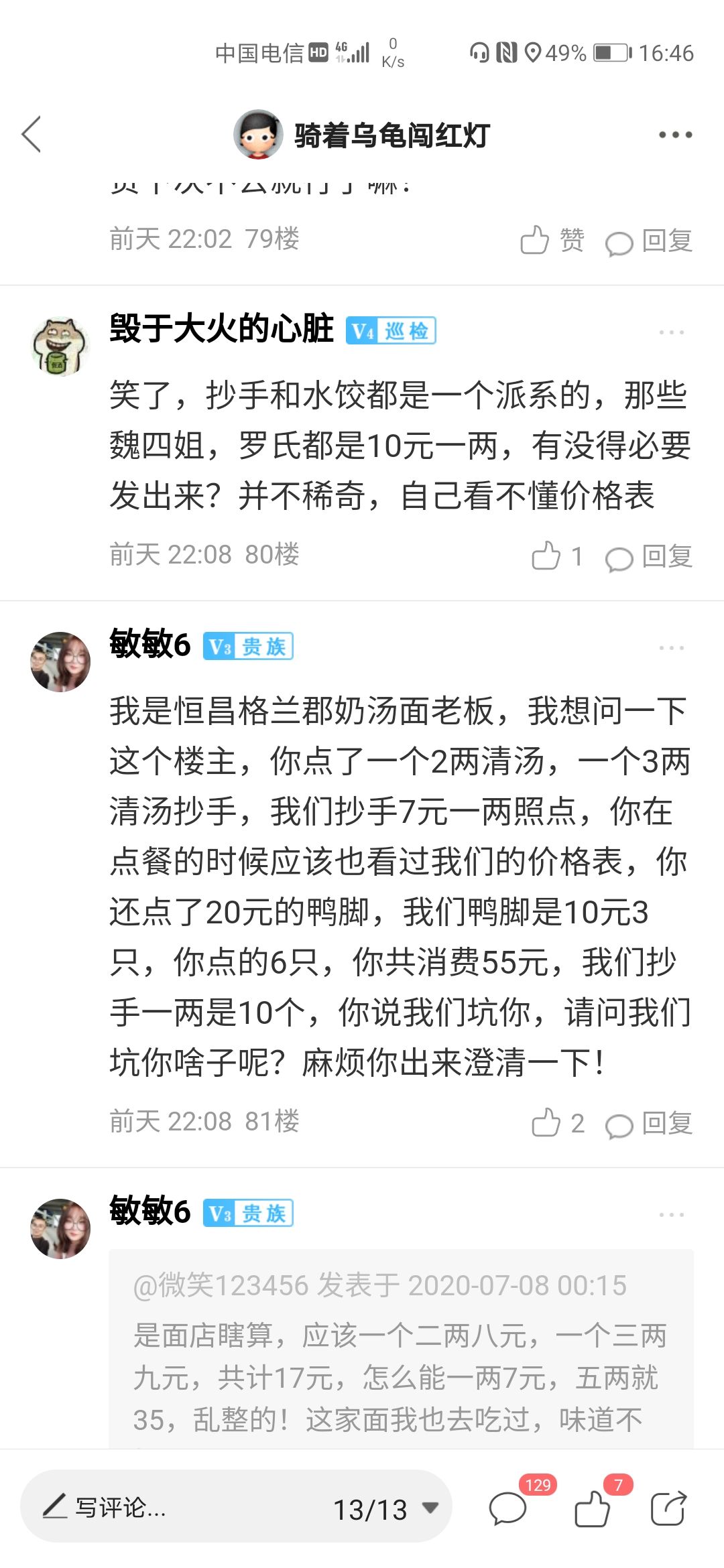Open 敏敏6's avatar on 81楼 comment
The height and width of the screenshot is (1568, 724).
pos(60,661)
